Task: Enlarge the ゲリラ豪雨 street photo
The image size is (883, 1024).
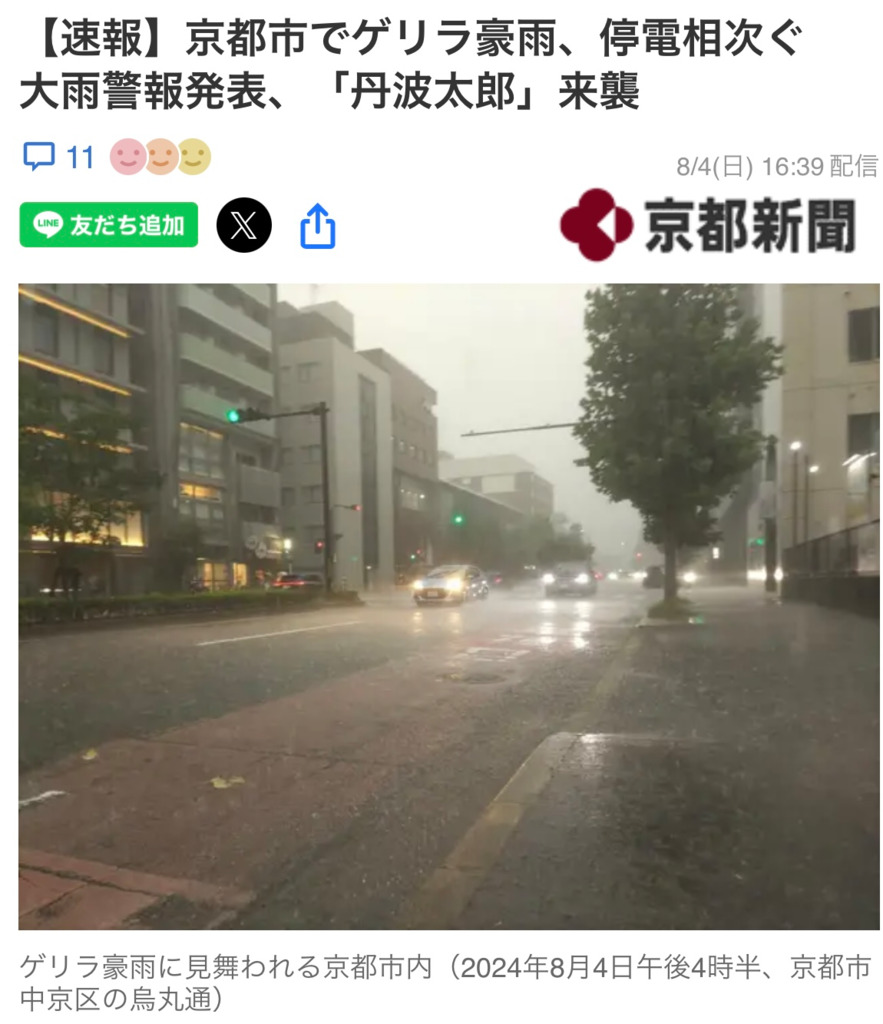Action: pyautogui.click(x=449, y=606)
